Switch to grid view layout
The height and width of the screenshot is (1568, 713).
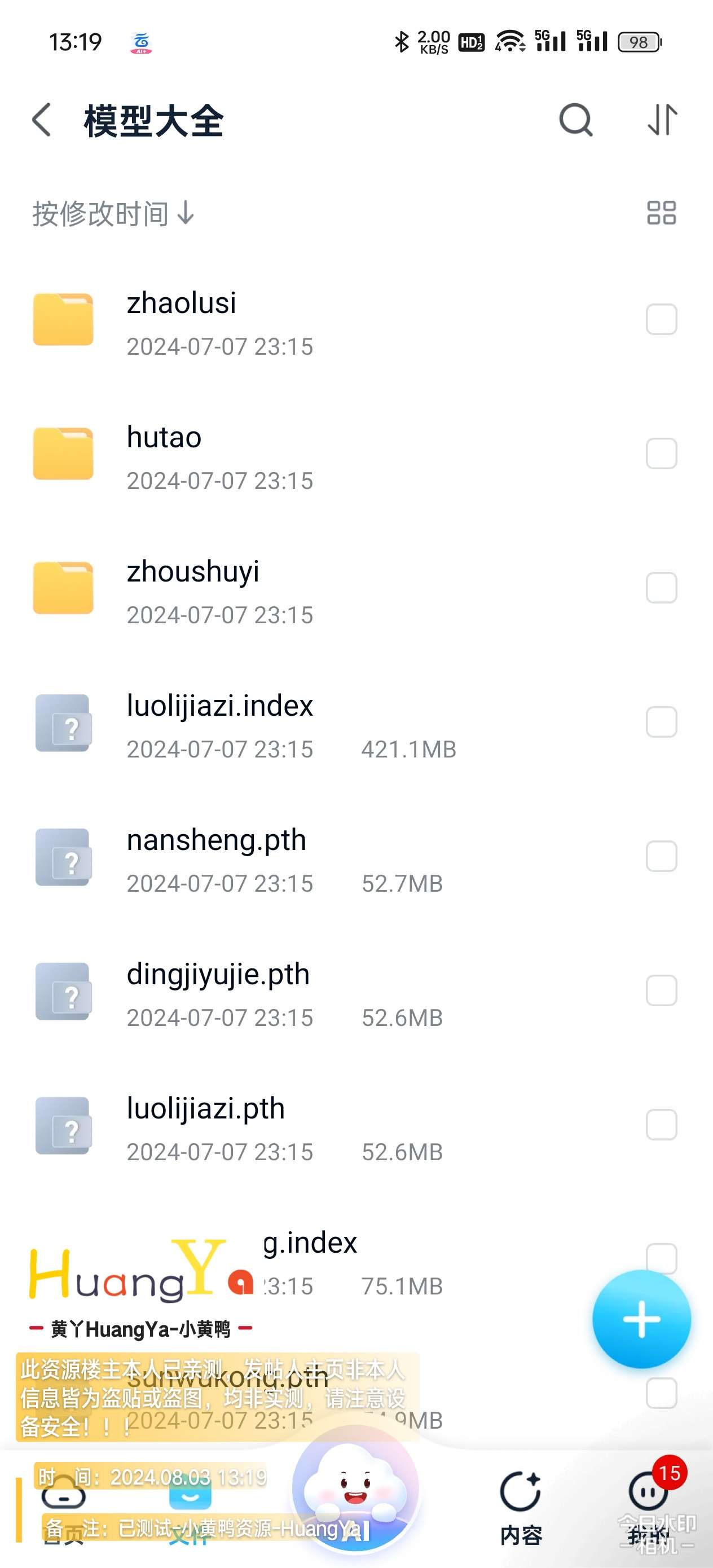661,213
